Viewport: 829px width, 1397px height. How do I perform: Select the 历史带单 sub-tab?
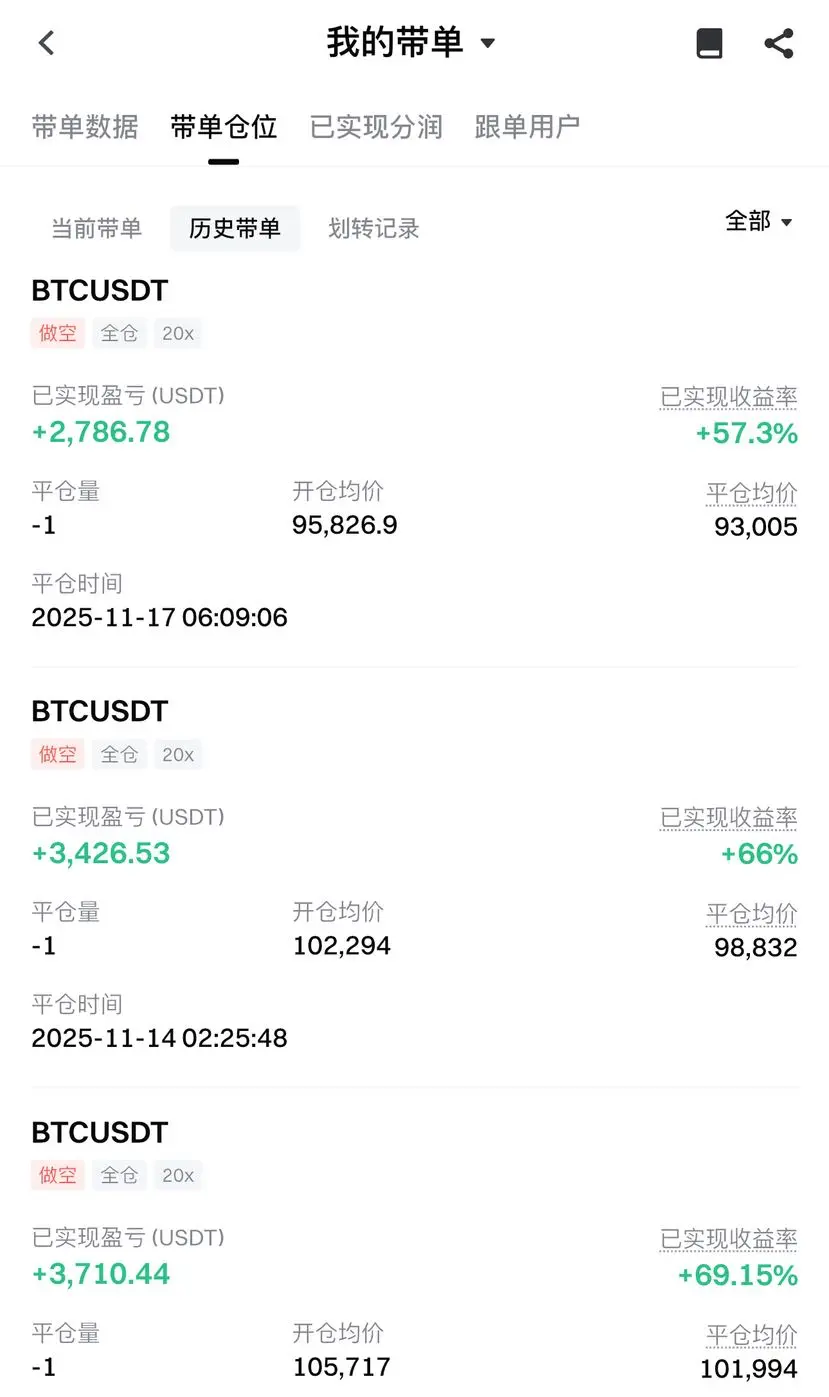point(234,228)
